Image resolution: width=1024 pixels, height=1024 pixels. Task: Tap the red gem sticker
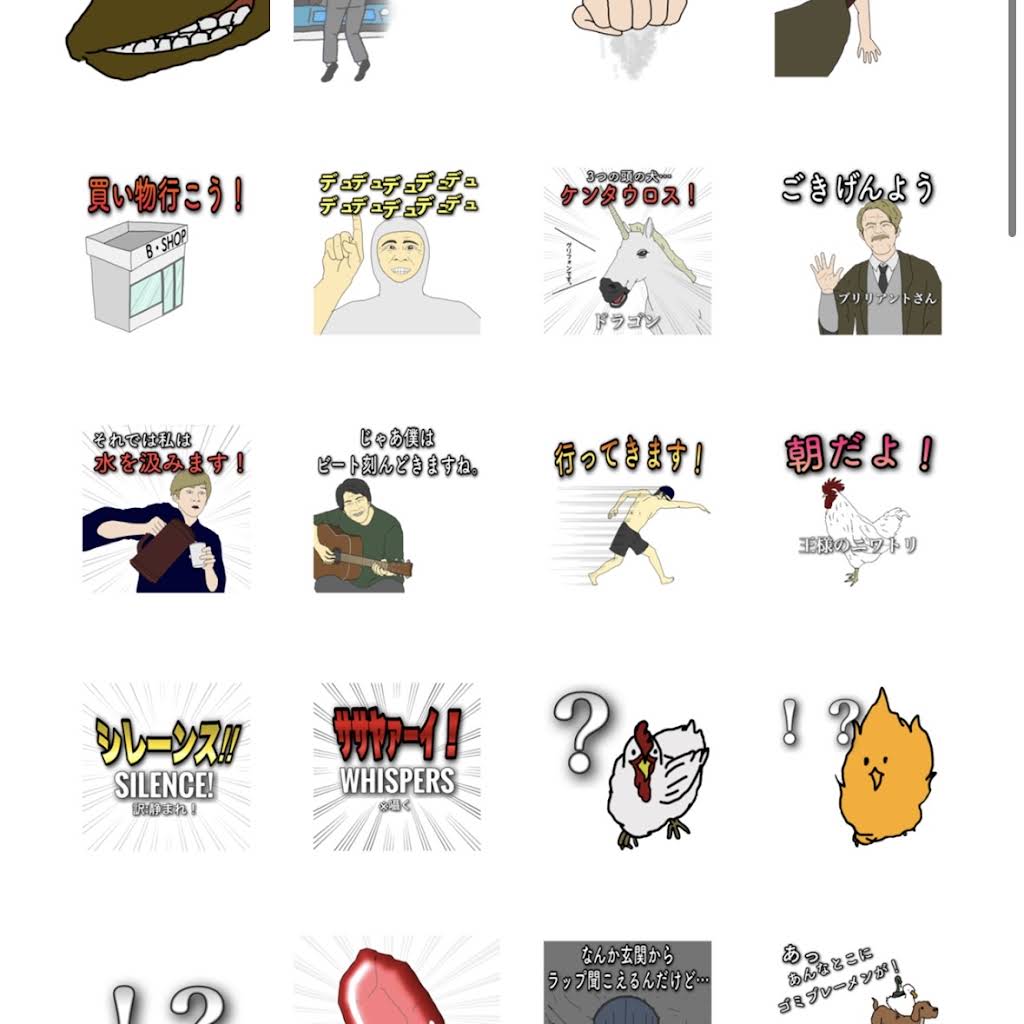pos(397,982)
